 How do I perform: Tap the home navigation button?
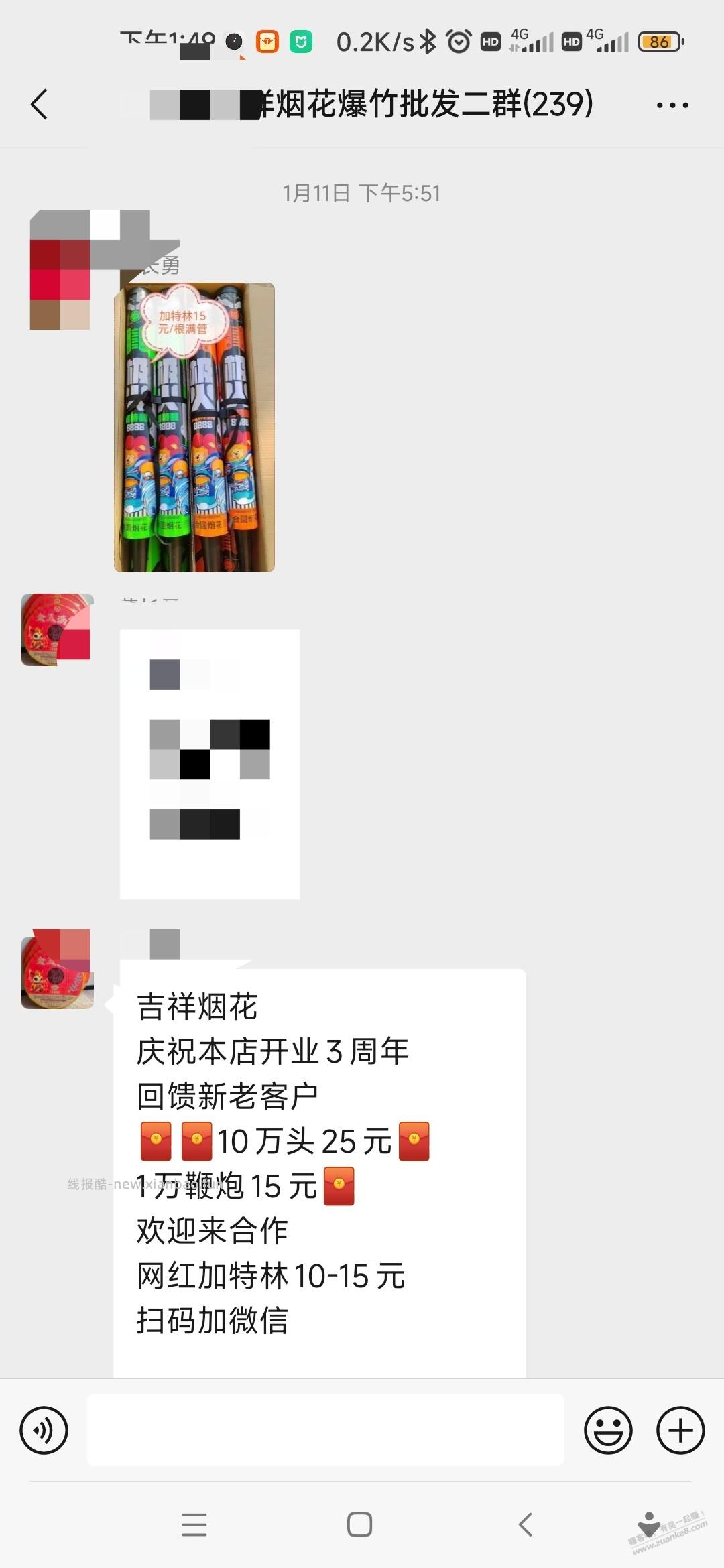point(359,1526)
